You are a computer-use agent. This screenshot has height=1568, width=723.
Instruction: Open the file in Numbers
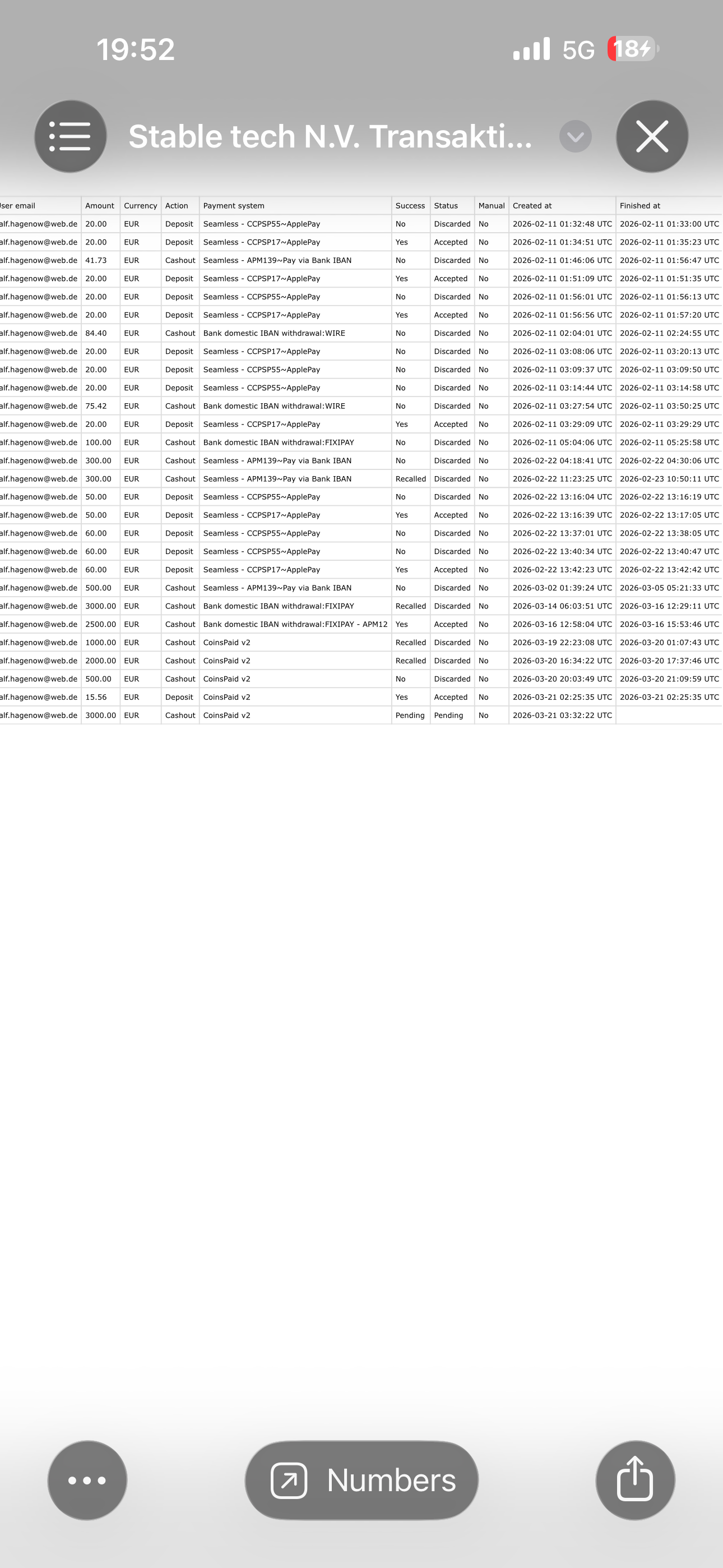click(361, 1480)
